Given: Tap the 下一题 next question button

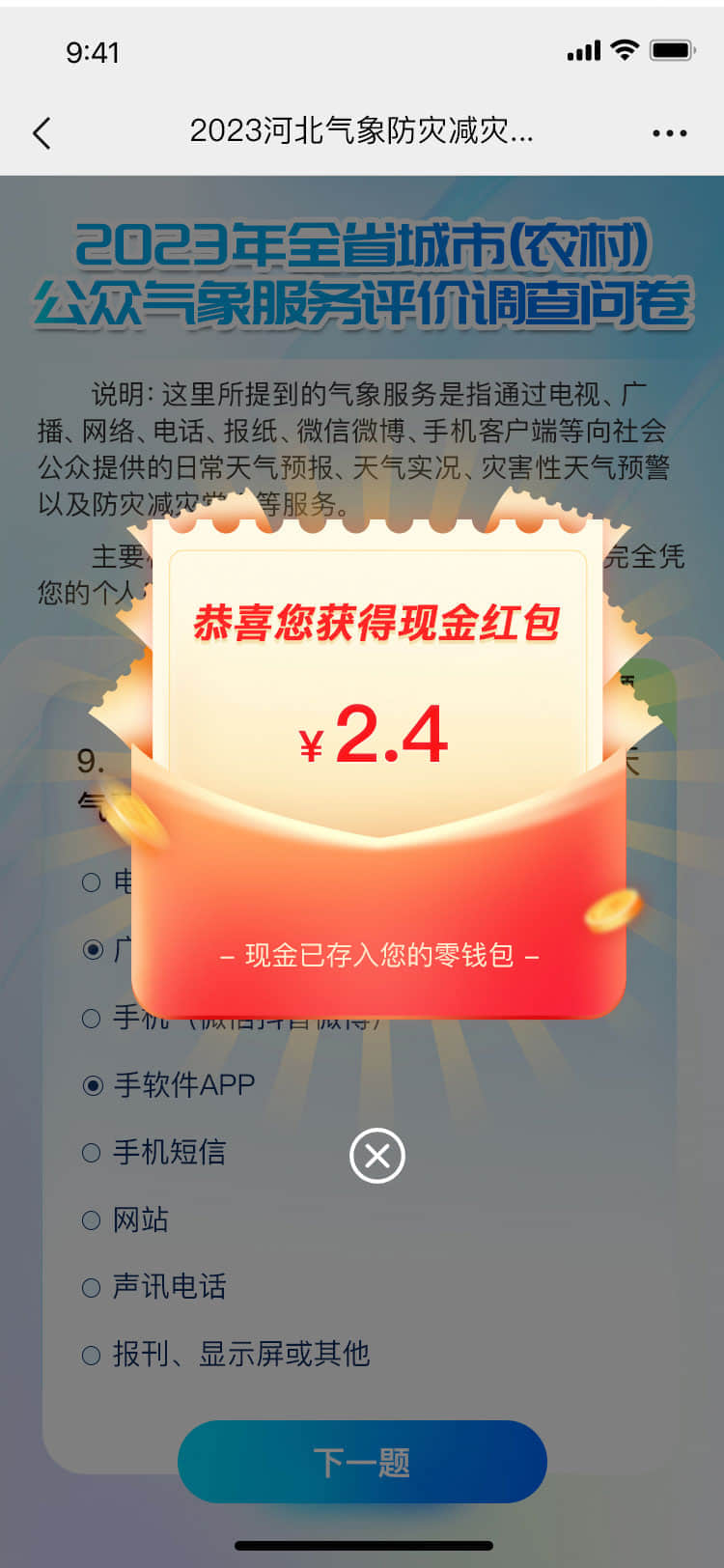Looking at the screenshot, I should (x=362, y=1461).
